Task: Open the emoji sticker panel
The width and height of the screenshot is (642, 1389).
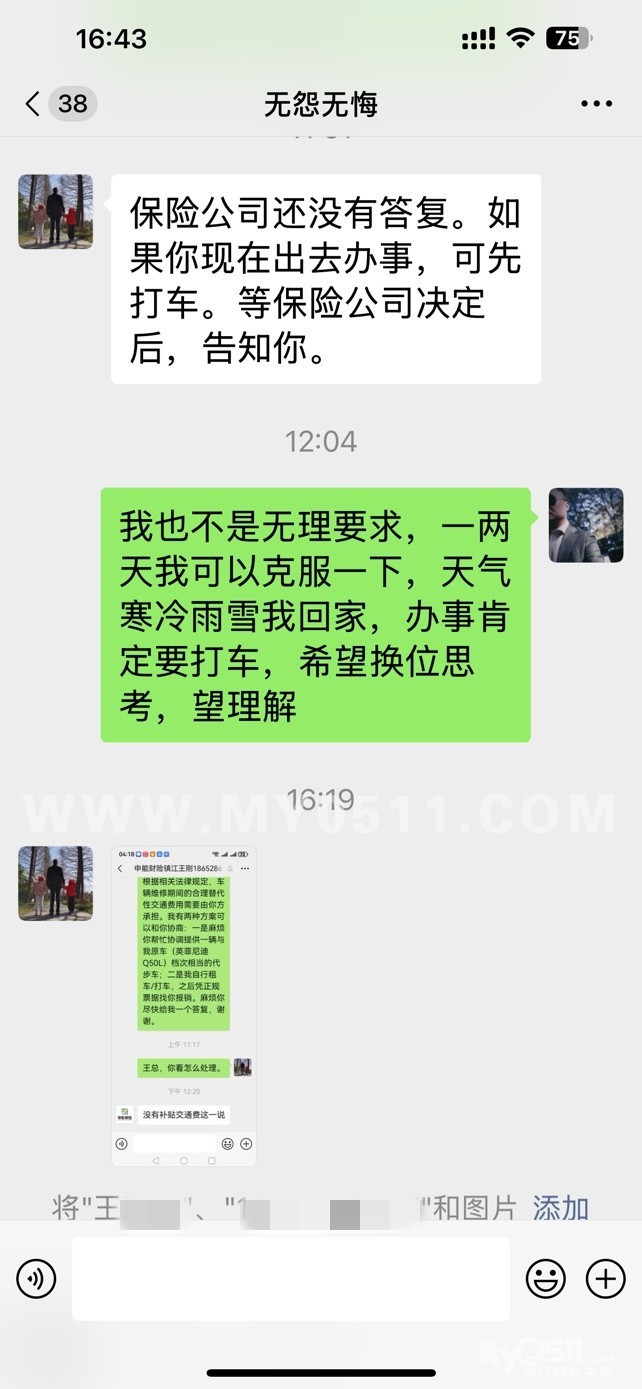Action: (x=546, y=1278)
